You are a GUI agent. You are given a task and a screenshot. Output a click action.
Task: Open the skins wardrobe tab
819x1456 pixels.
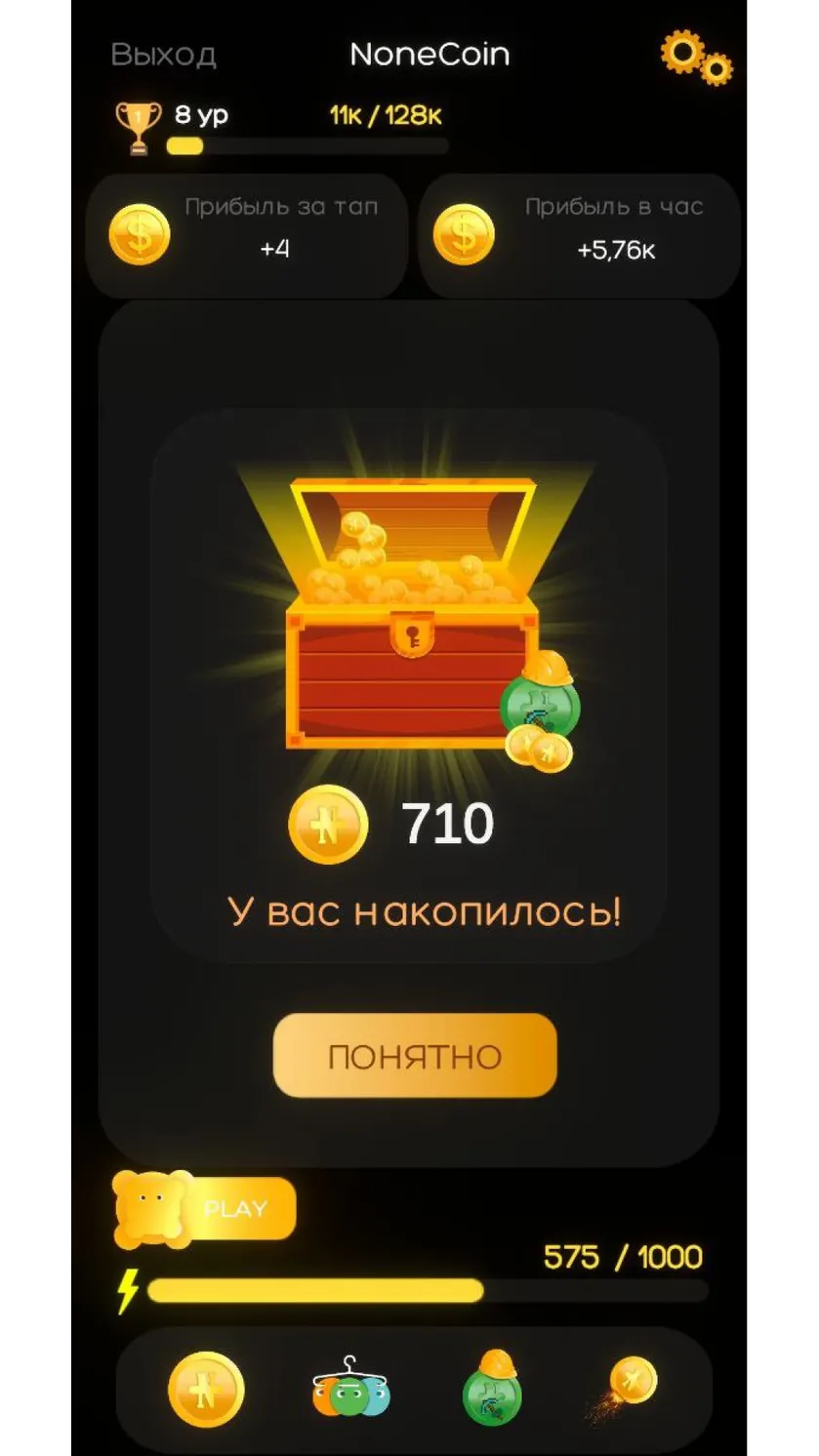(x=350, y=1390)
